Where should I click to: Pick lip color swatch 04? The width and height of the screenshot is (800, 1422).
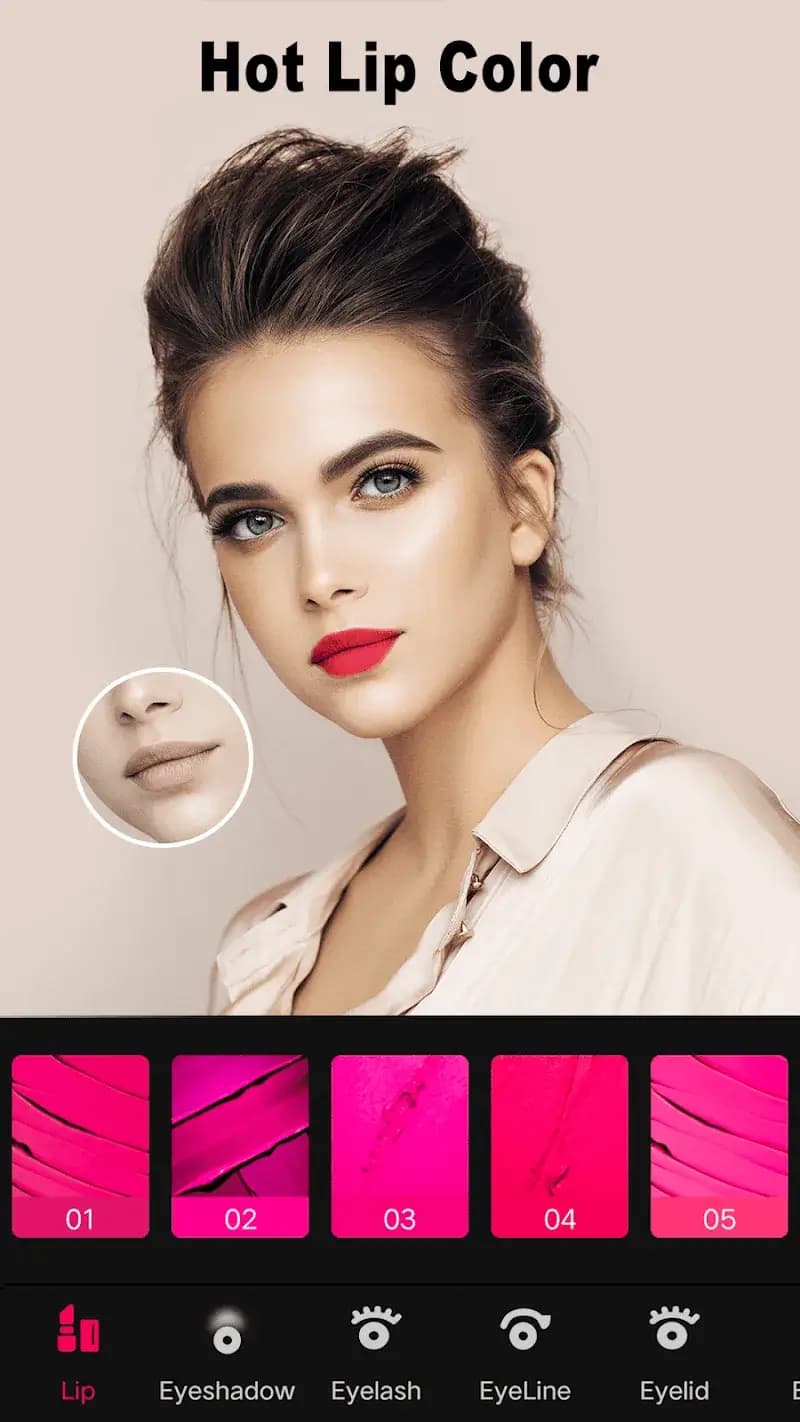click(x=560, y=1146)
